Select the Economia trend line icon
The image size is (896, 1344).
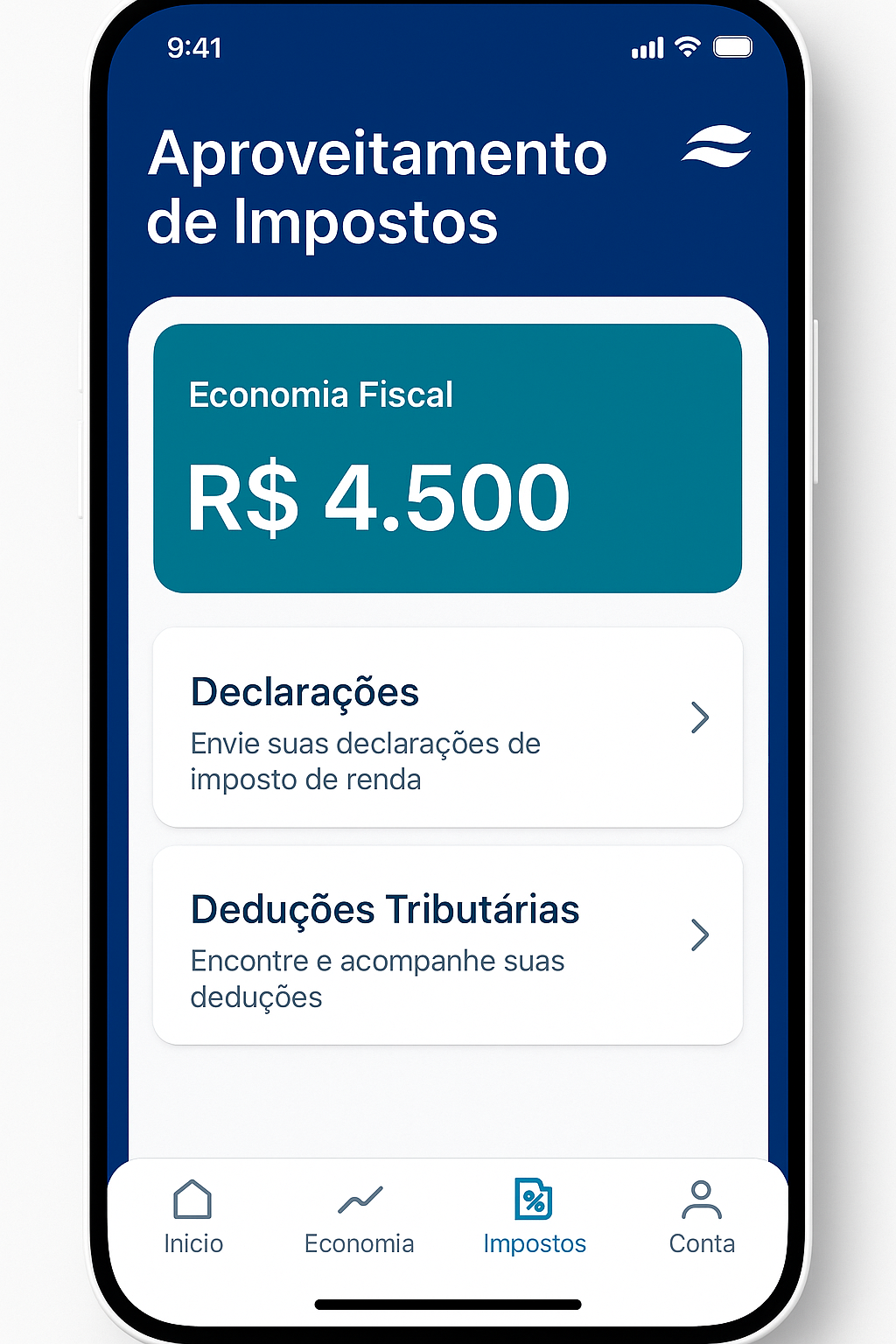pos(360,1199)
